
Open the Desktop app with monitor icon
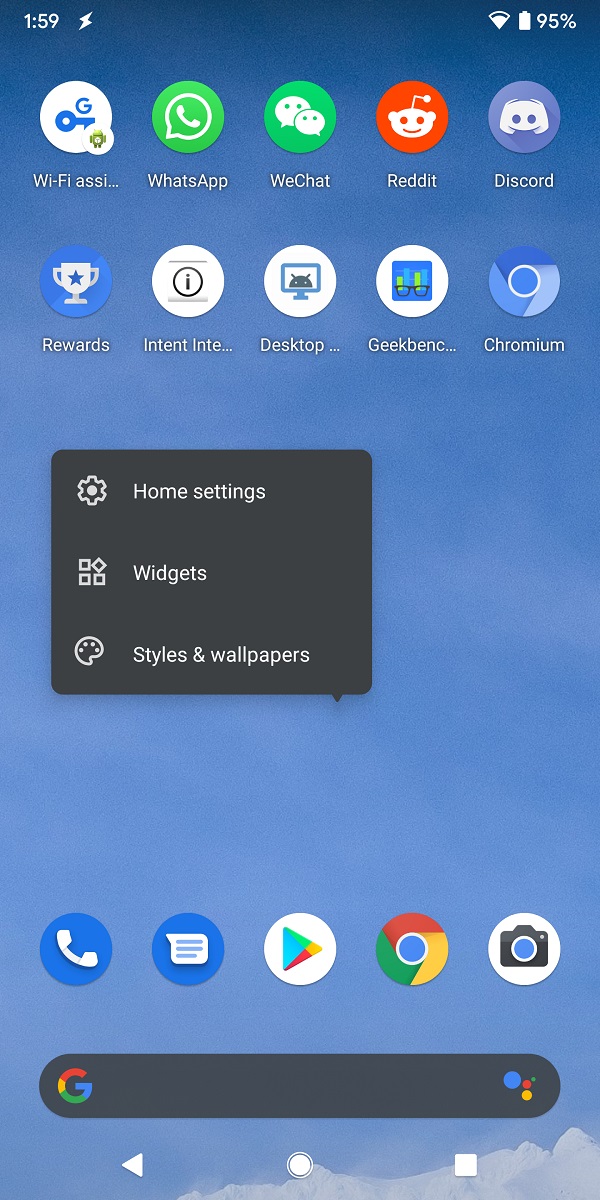coord(300,282)
